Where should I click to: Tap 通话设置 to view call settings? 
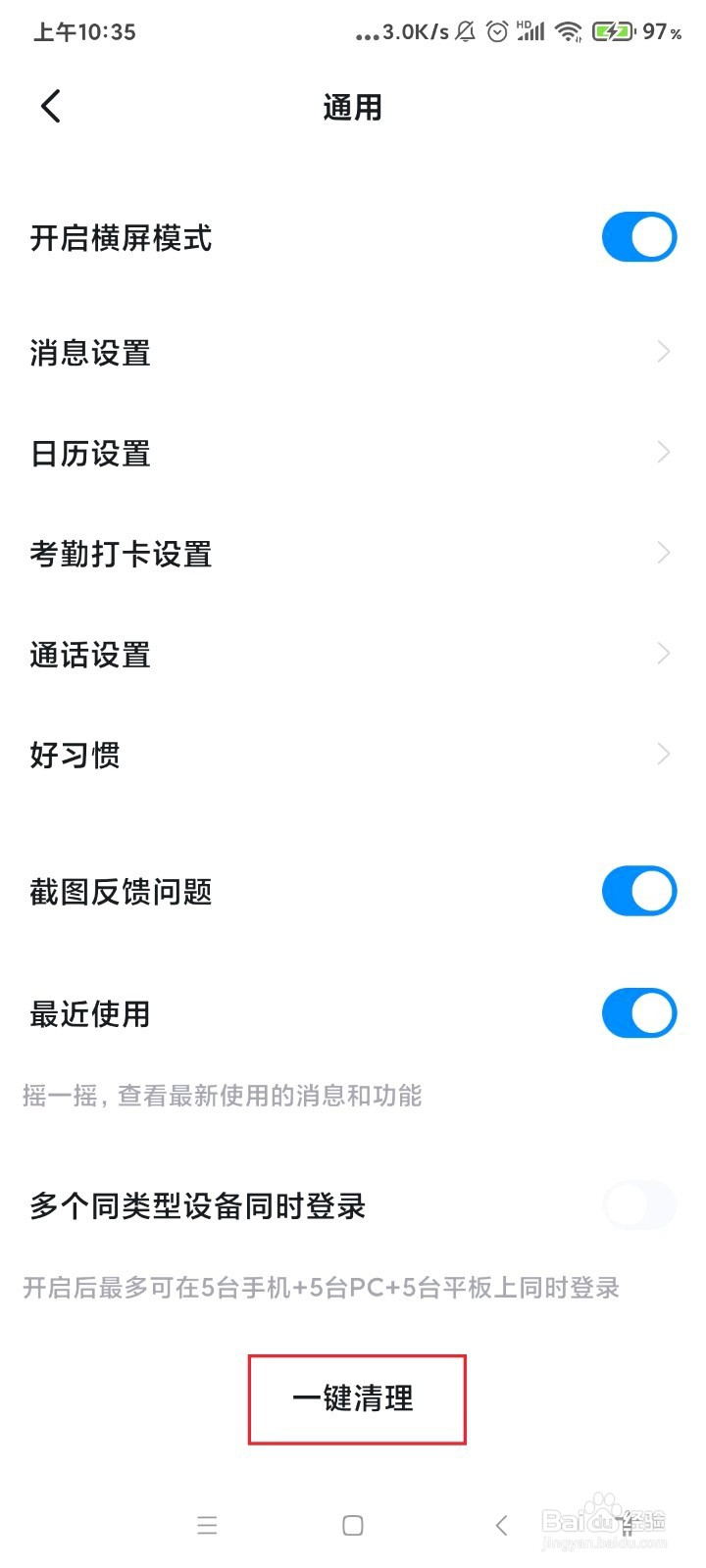click(353, 654)
